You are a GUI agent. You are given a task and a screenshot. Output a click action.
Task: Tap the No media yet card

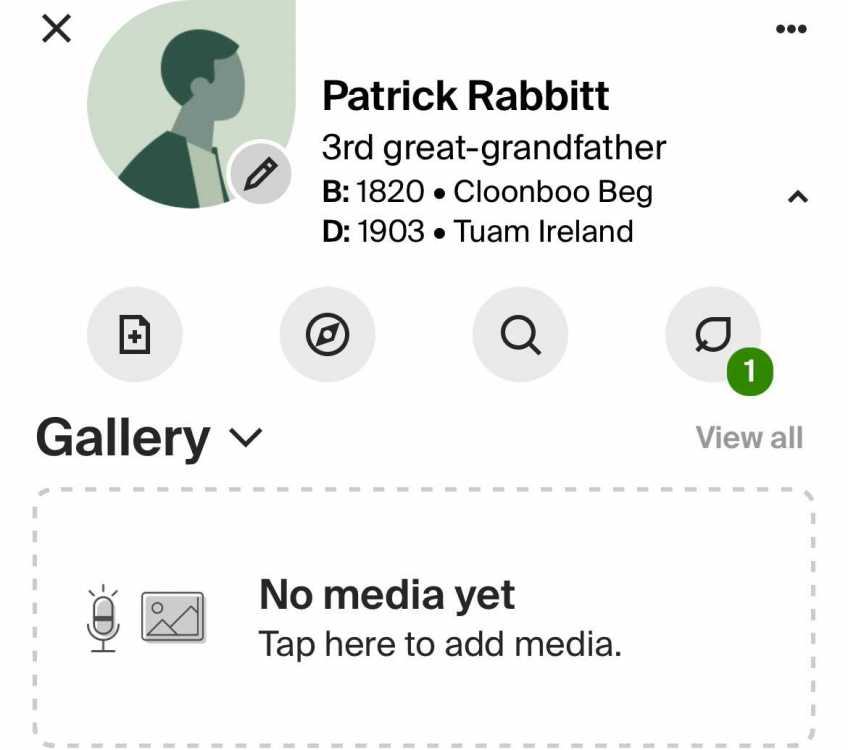[424, 618]
